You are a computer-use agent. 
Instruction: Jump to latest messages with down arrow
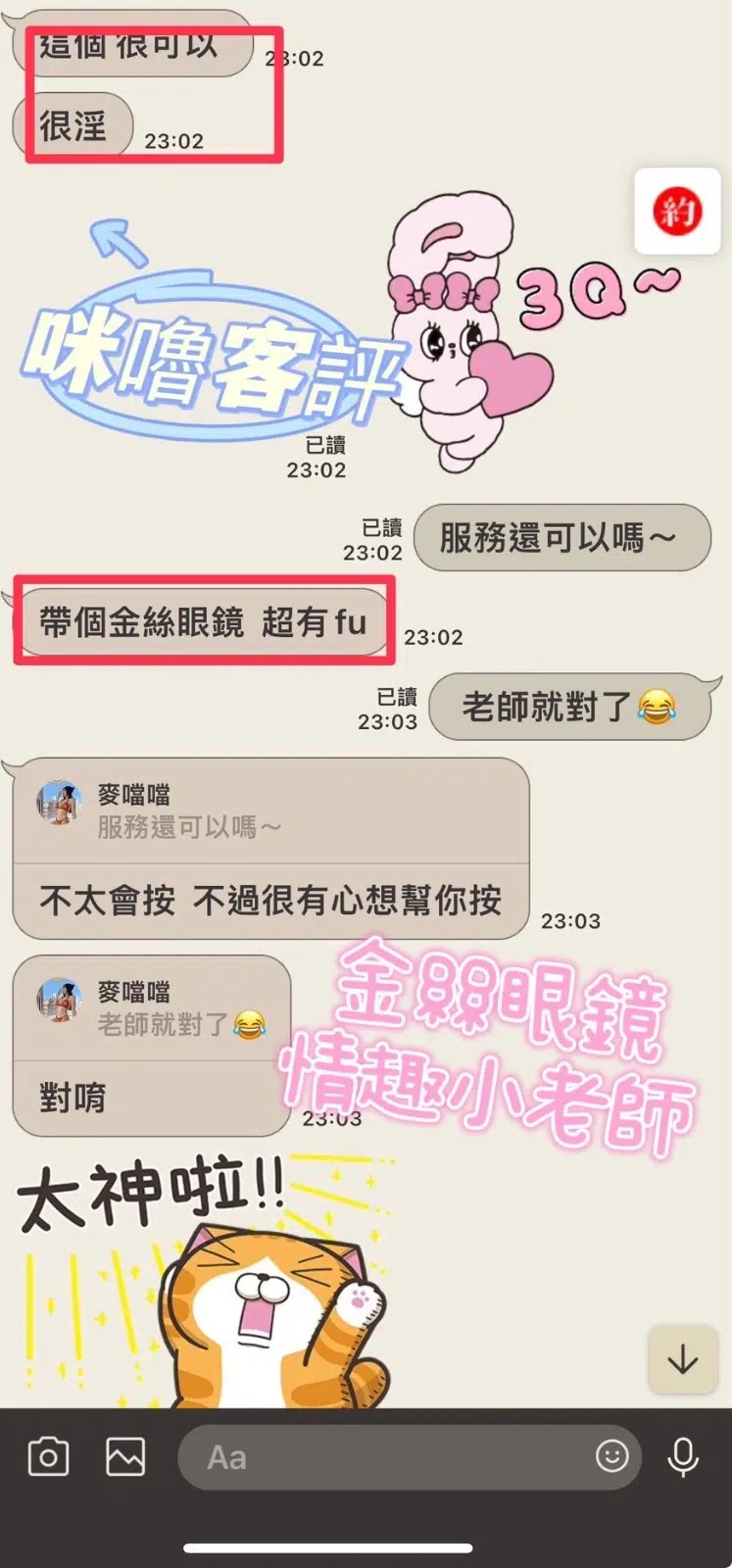[682, 1361]
